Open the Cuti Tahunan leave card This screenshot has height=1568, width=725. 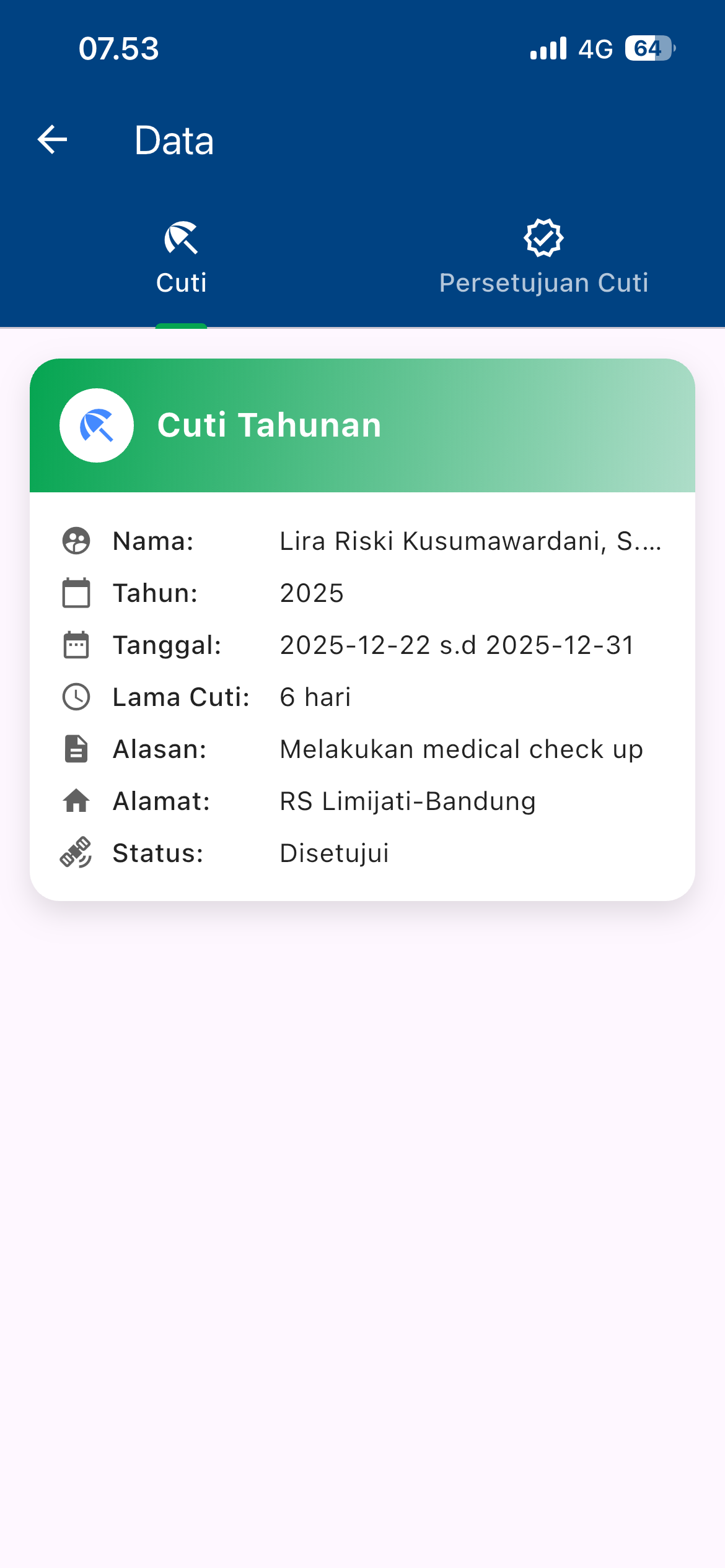point(362,629)
